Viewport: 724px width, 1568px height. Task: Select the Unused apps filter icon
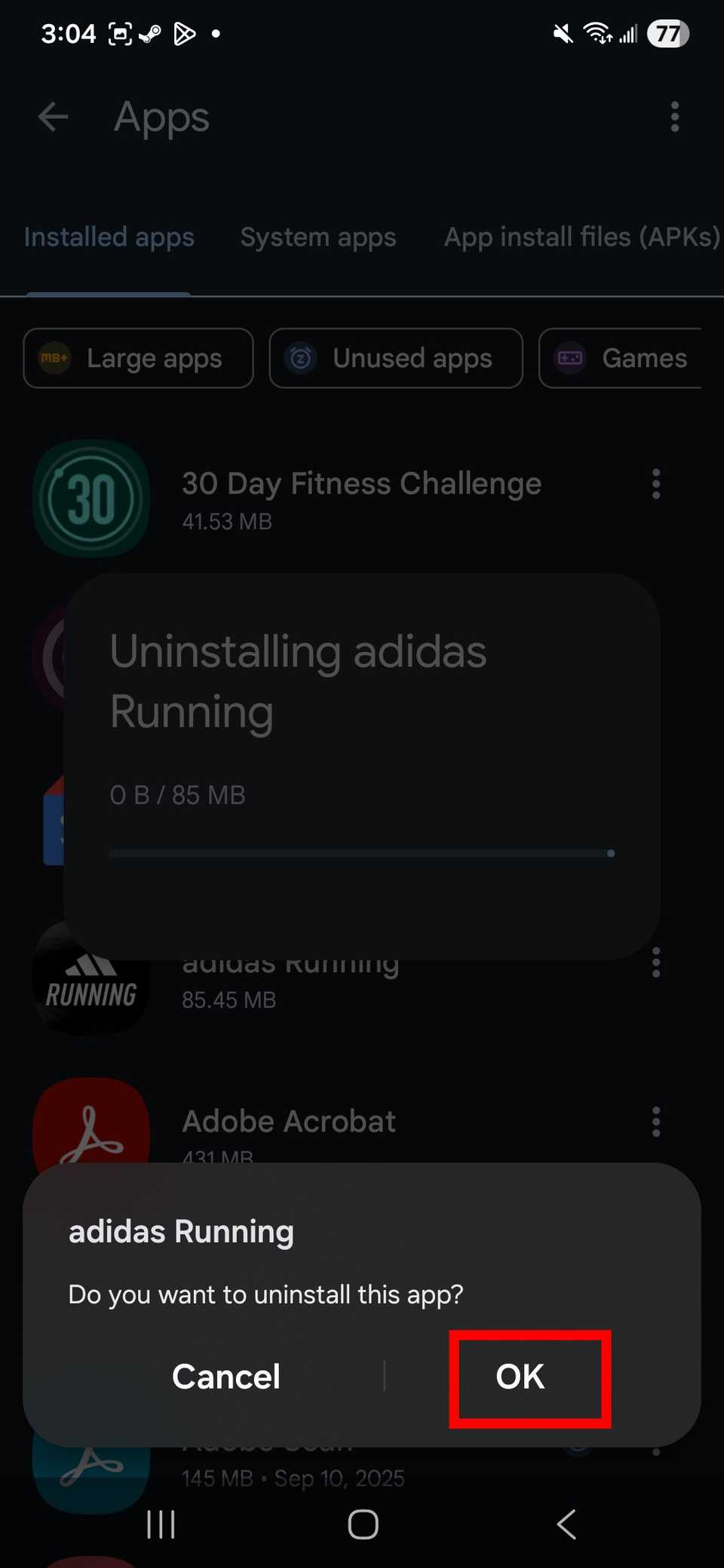(301, 359)
